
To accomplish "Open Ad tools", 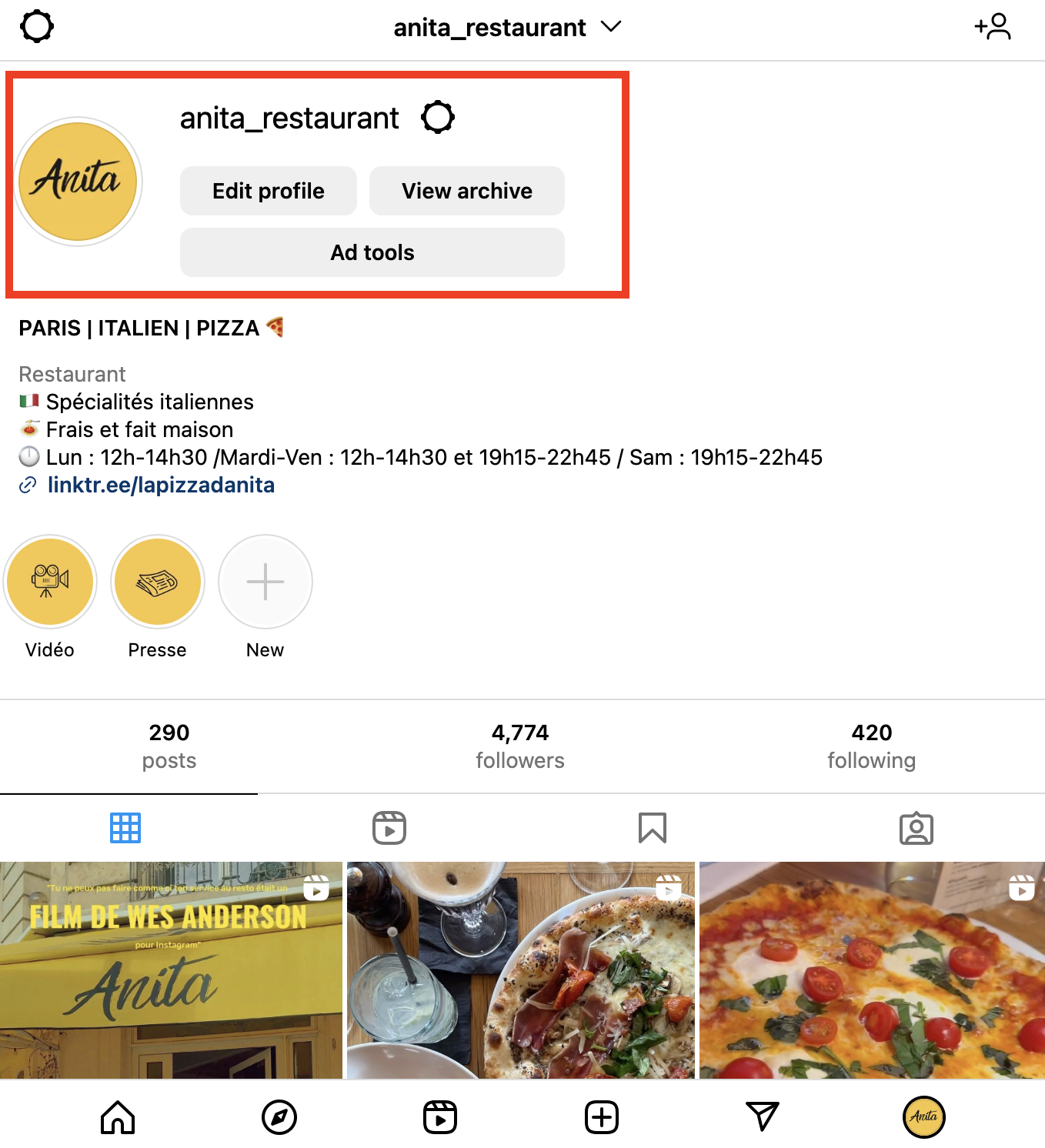I will [372, 252].
